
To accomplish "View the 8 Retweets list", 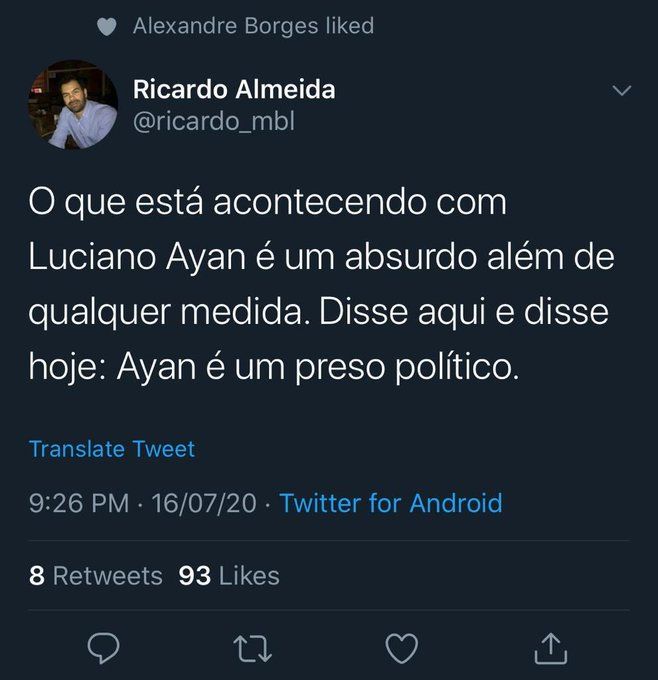I will [95, 576].
